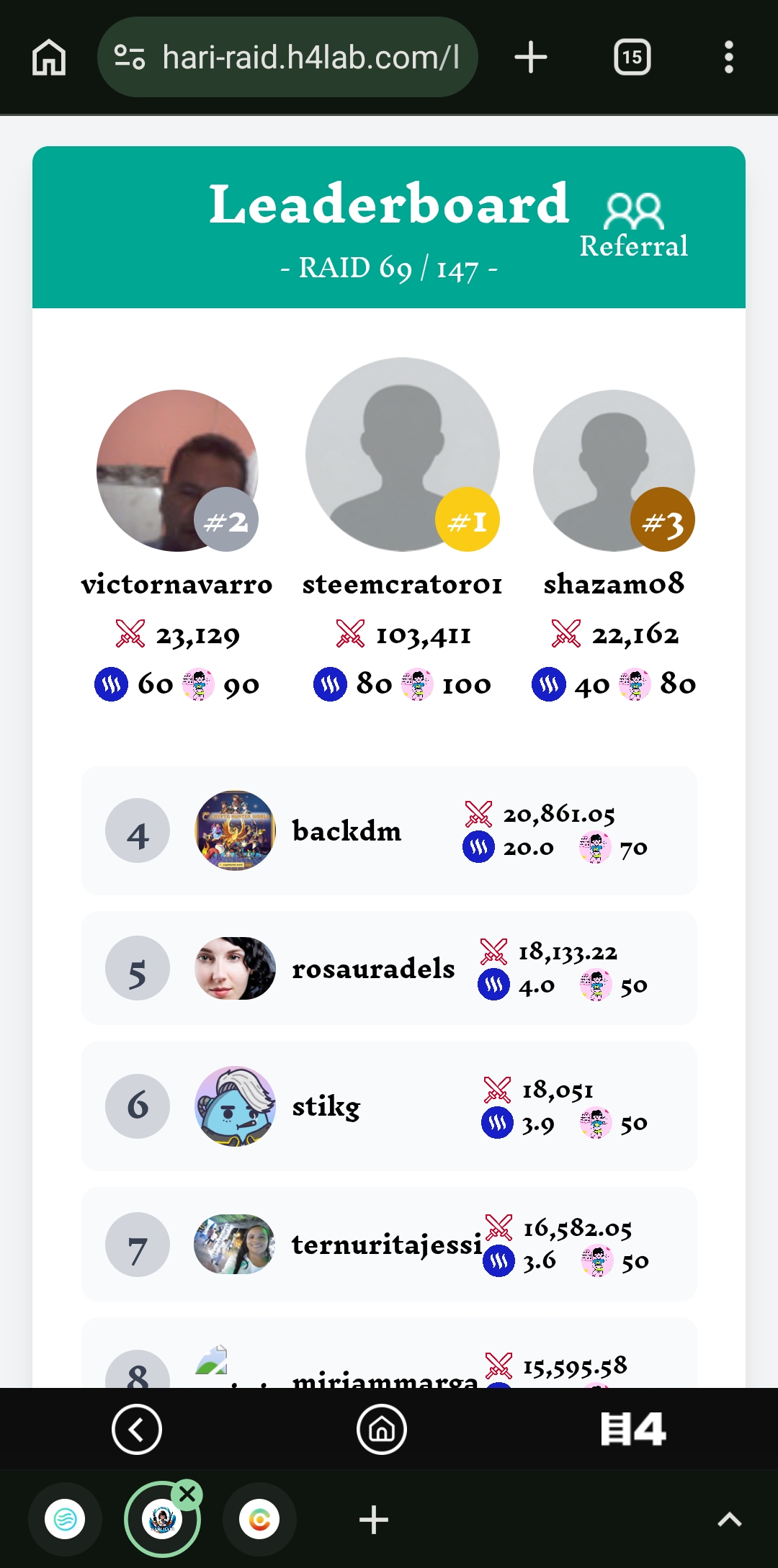This screenshot has width=778, height=1568.
Task: Open backdm's leaderboard entry
Action: coord(389,831)
